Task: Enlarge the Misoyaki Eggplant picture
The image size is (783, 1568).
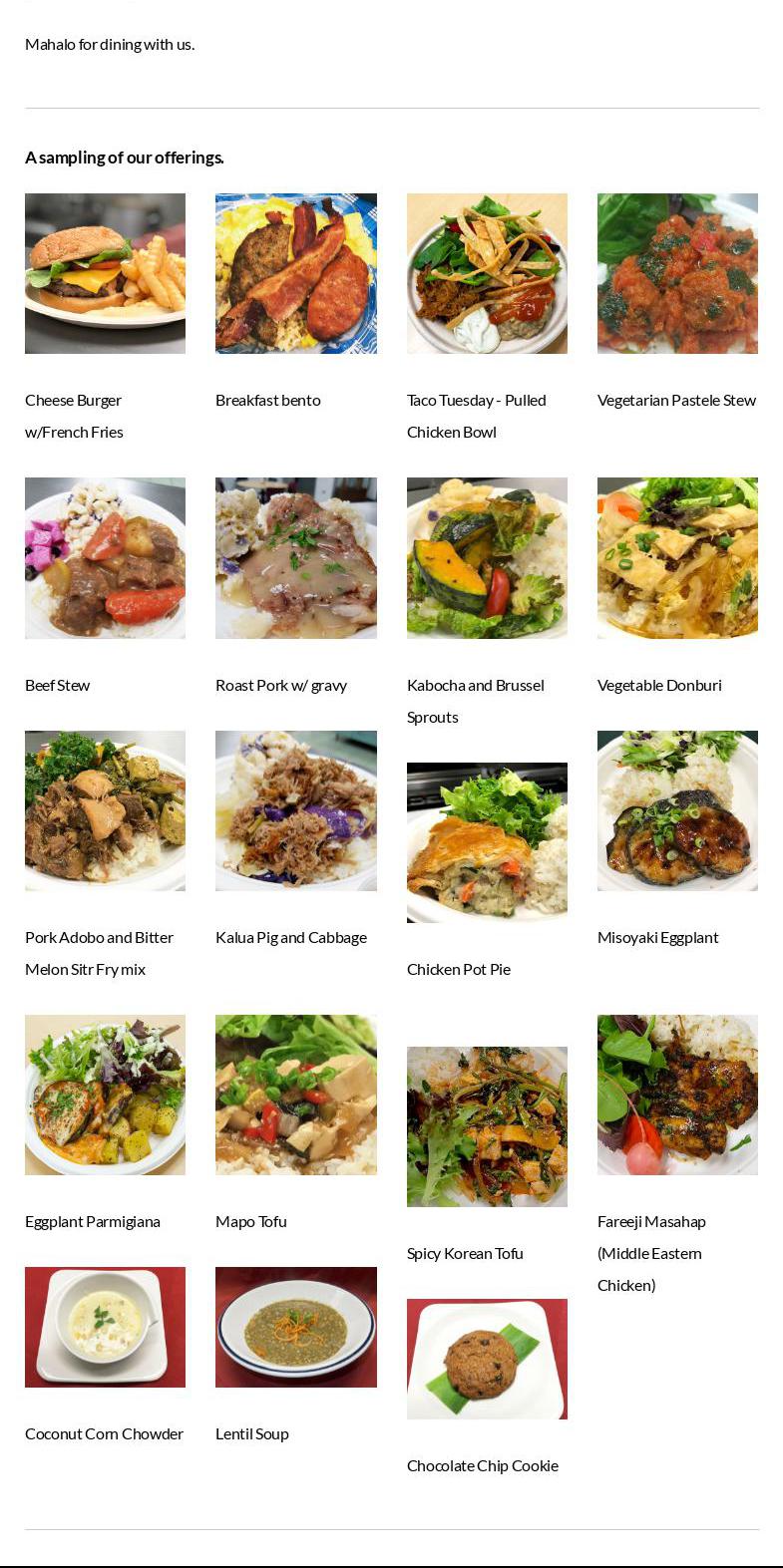Action: click(677, 810)
